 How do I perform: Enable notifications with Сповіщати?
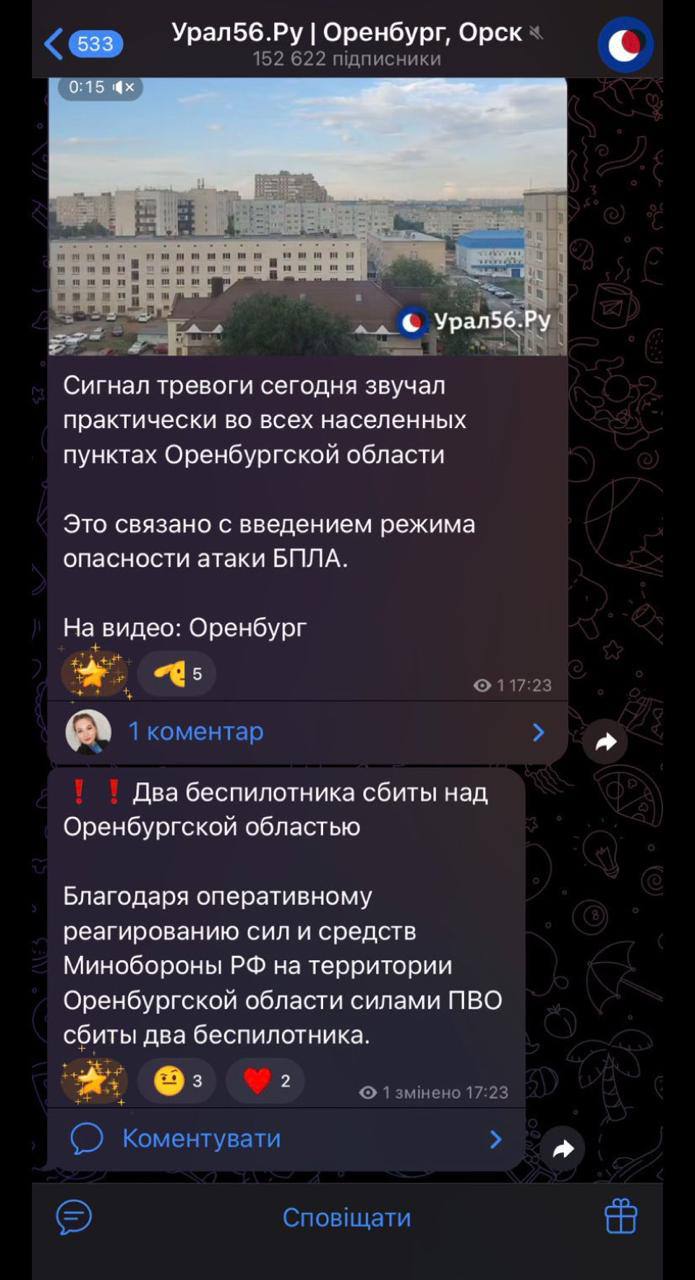(x=347, y=1217)
